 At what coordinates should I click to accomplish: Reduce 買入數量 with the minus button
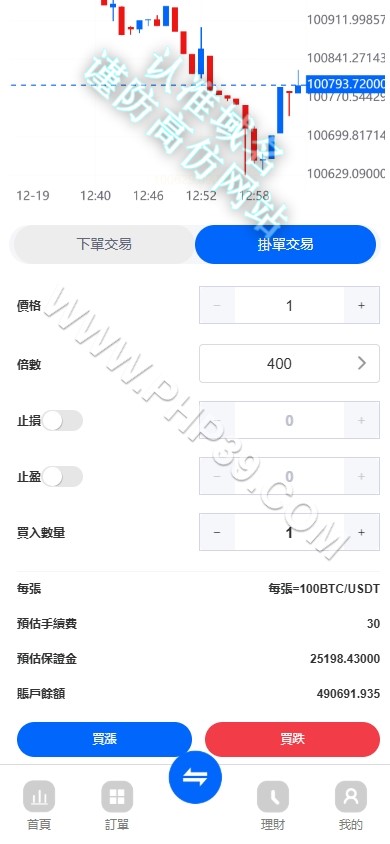click(217, 532)
